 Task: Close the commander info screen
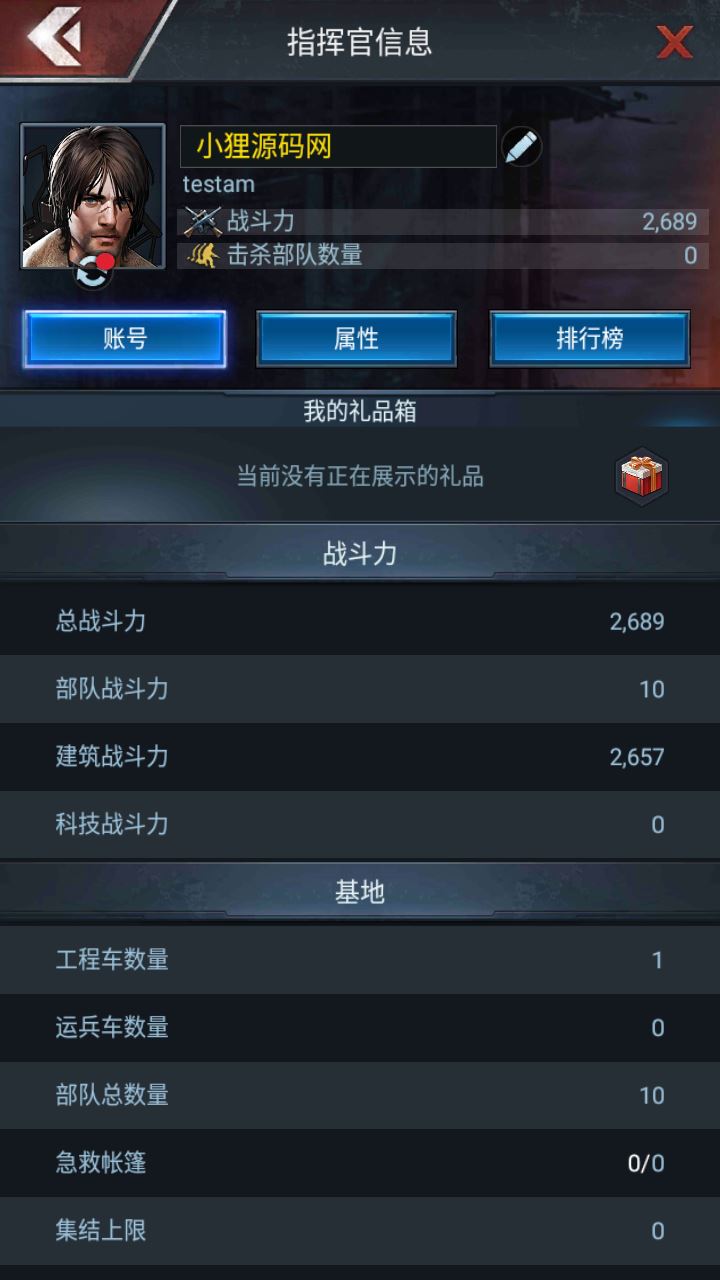click(x=674, y=42)
